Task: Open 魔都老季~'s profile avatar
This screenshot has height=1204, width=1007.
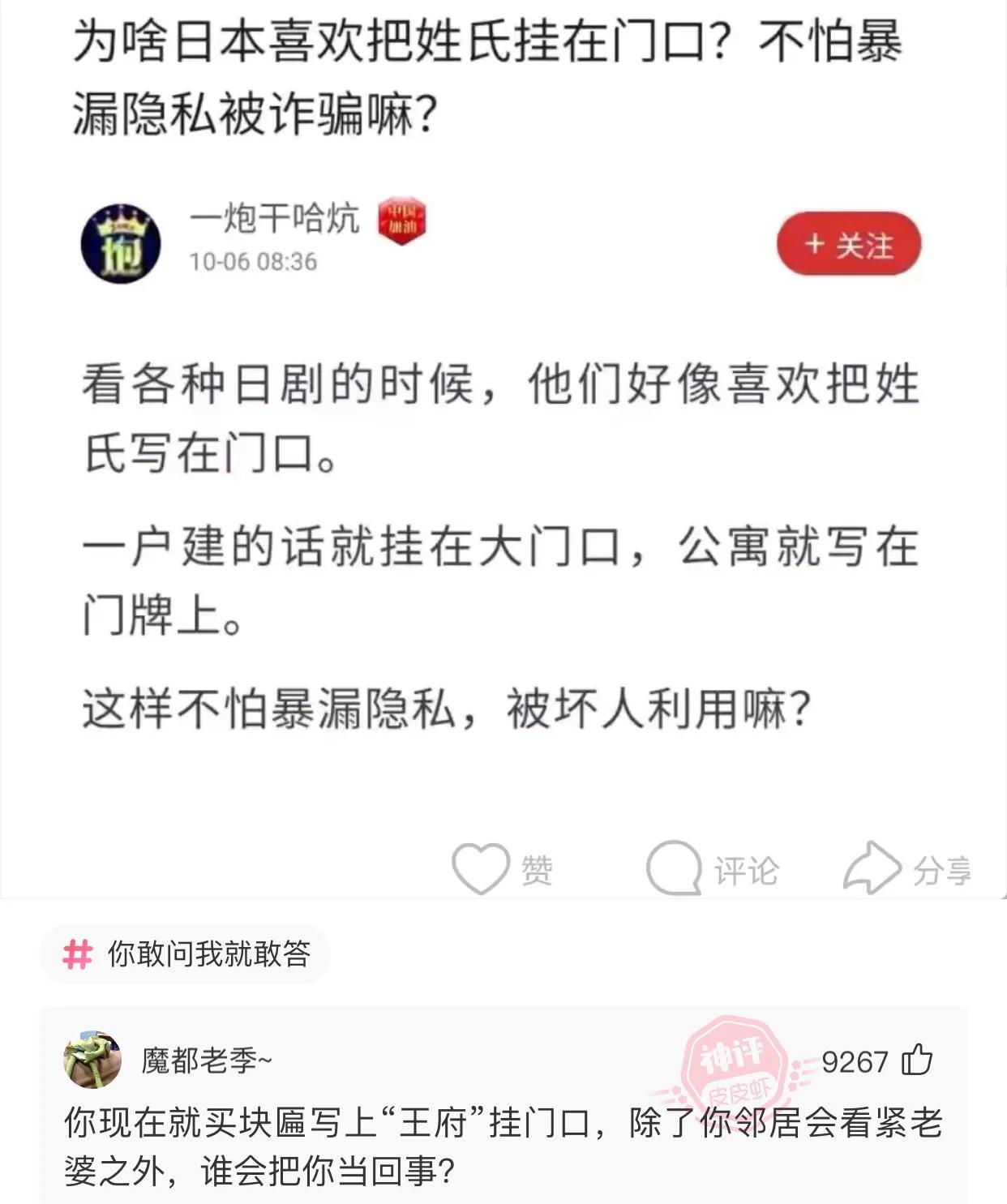Action: 92,1060
